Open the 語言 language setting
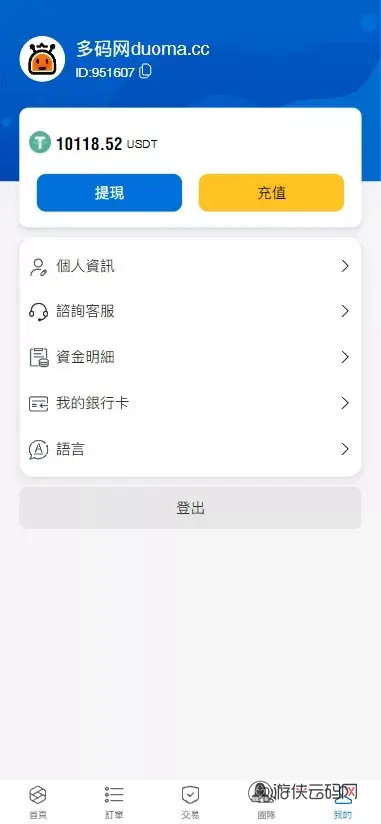 pyautogui.click(x=190, y=449)
